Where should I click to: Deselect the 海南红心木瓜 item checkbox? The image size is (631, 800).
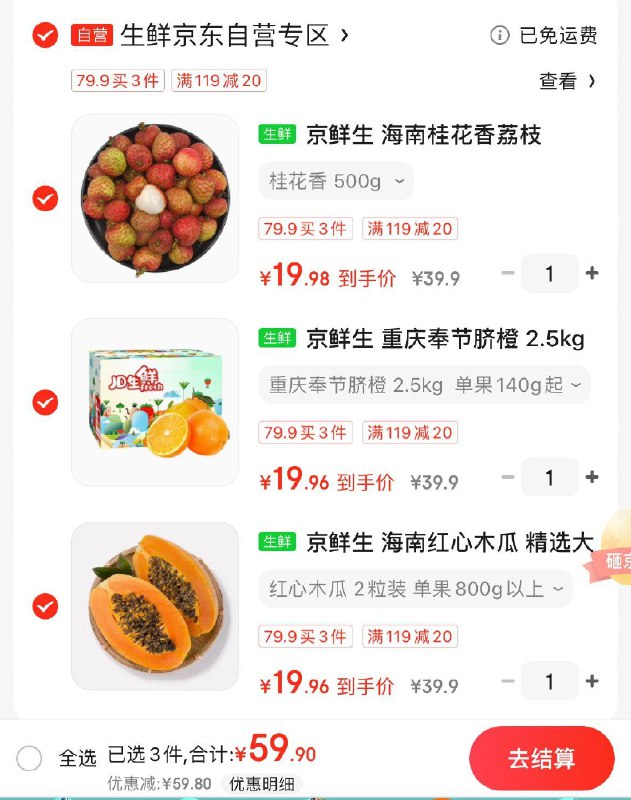(x=45, y=606)
